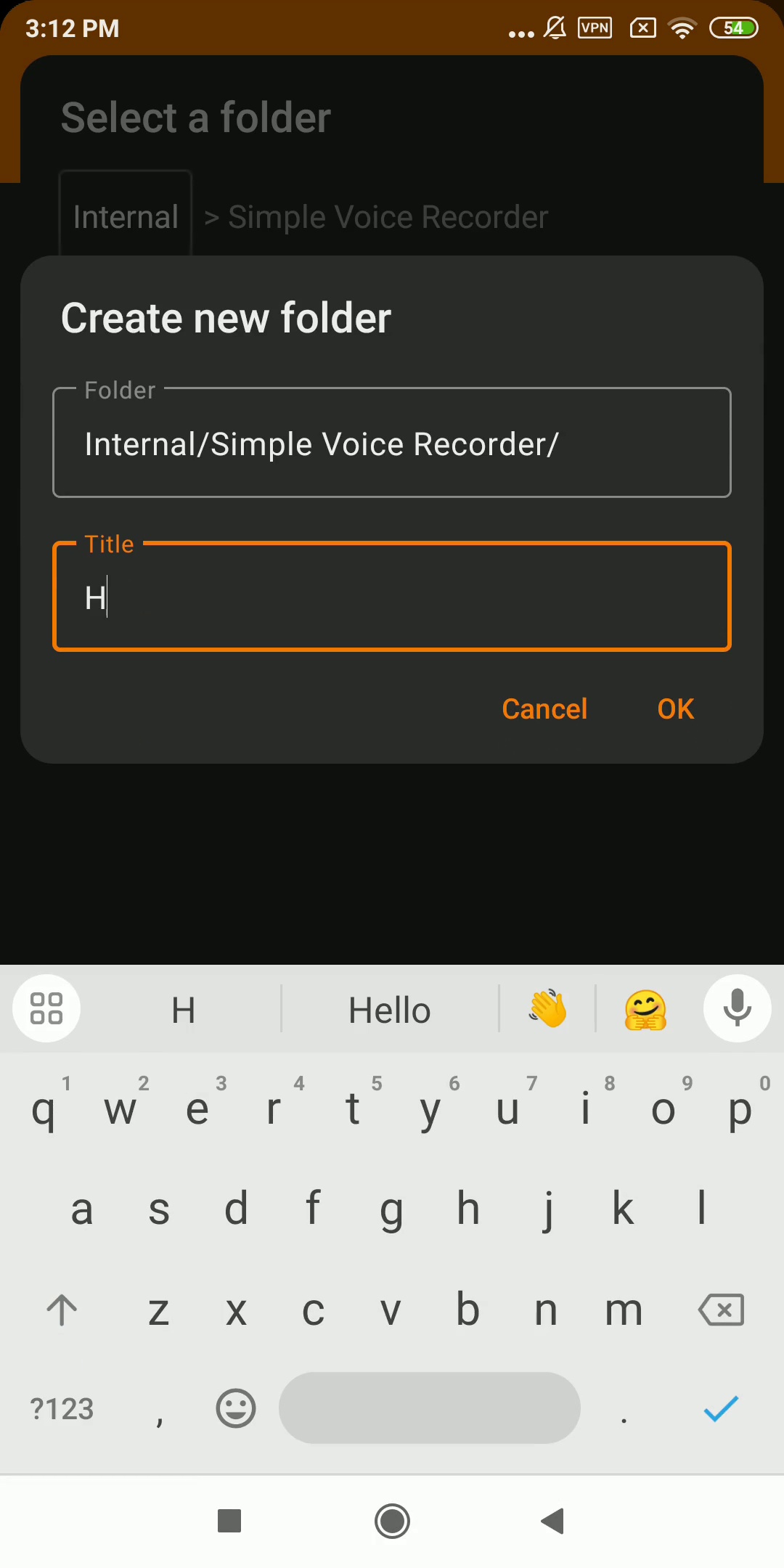Image resolution: width=784 pixels, height=1568 pixels.
Task: Select the "H" suggestion in keyboard strip
Action: coord(183,1010)
